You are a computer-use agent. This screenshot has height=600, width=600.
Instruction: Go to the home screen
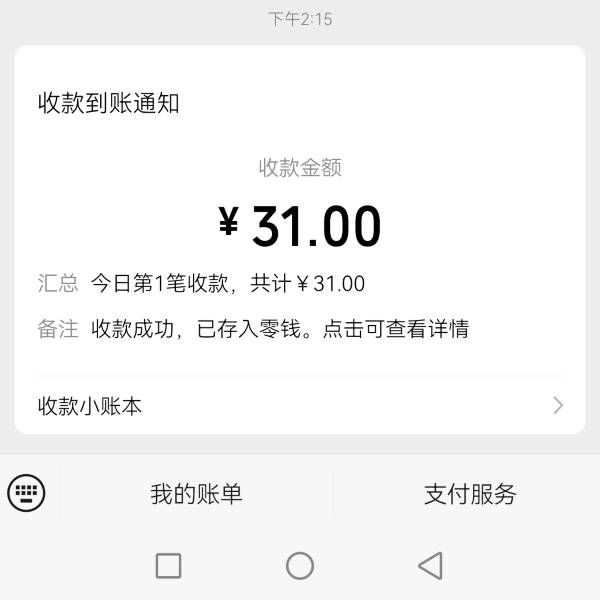300,566
